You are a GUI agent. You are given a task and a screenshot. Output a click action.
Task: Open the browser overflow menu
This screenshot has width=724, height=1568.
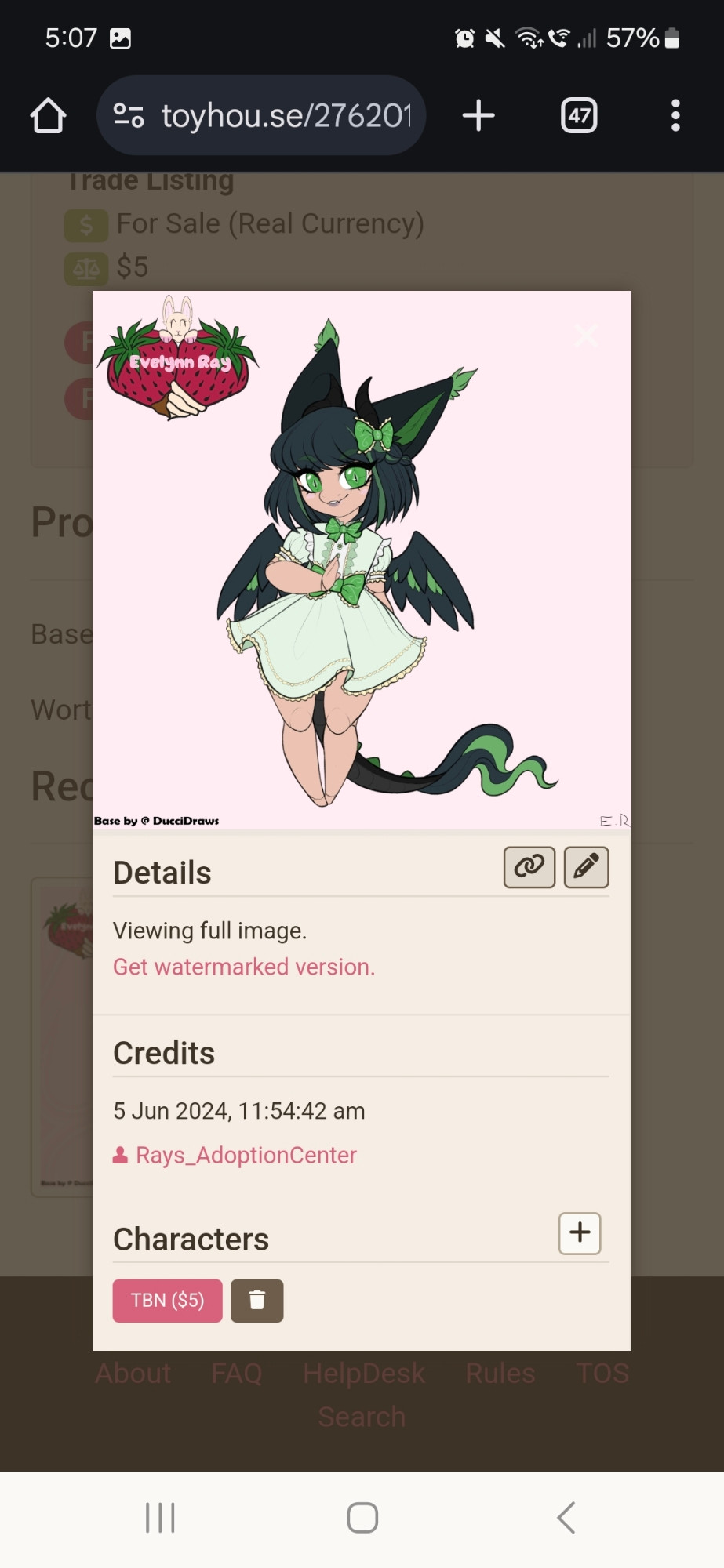[675, 116]
